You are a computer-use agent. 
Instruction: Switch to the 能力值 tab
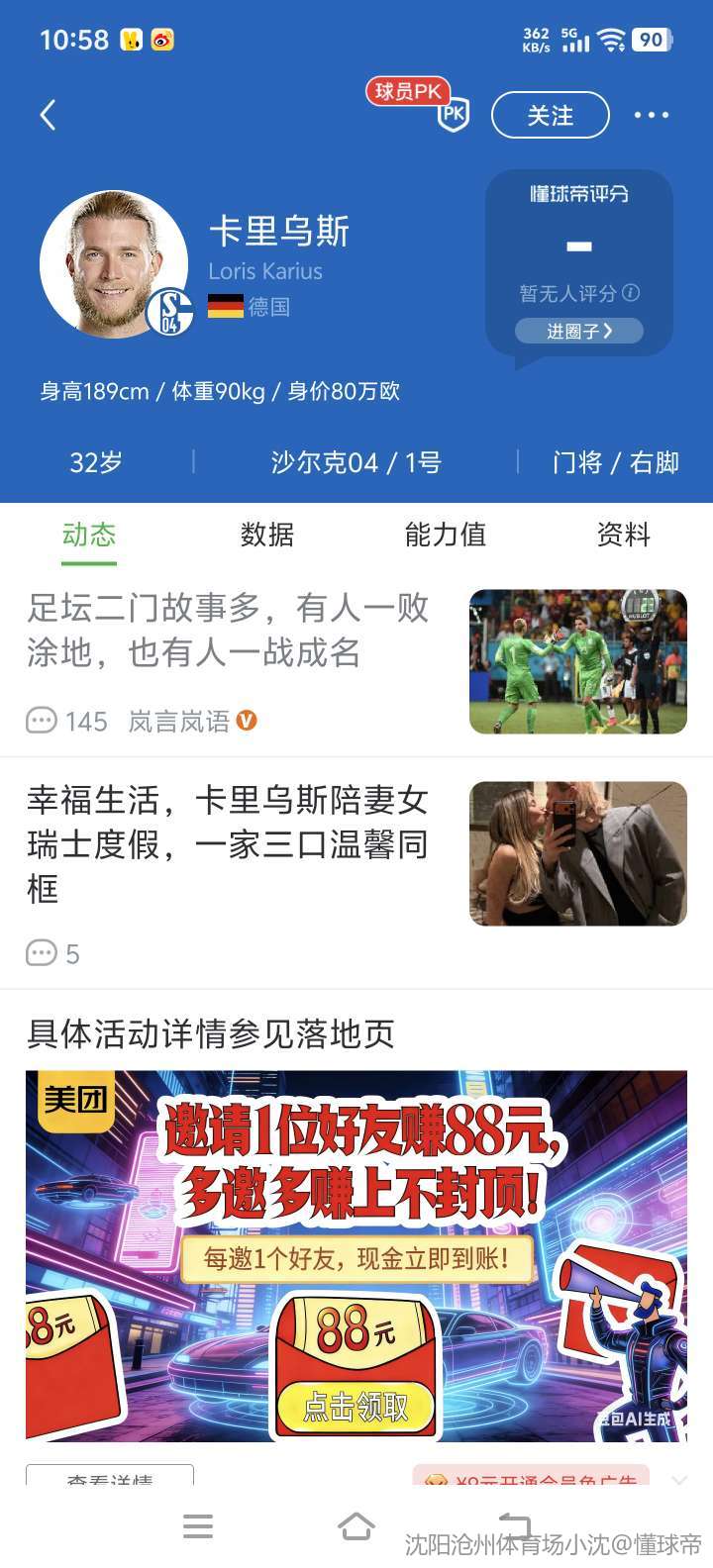(445, 535)
